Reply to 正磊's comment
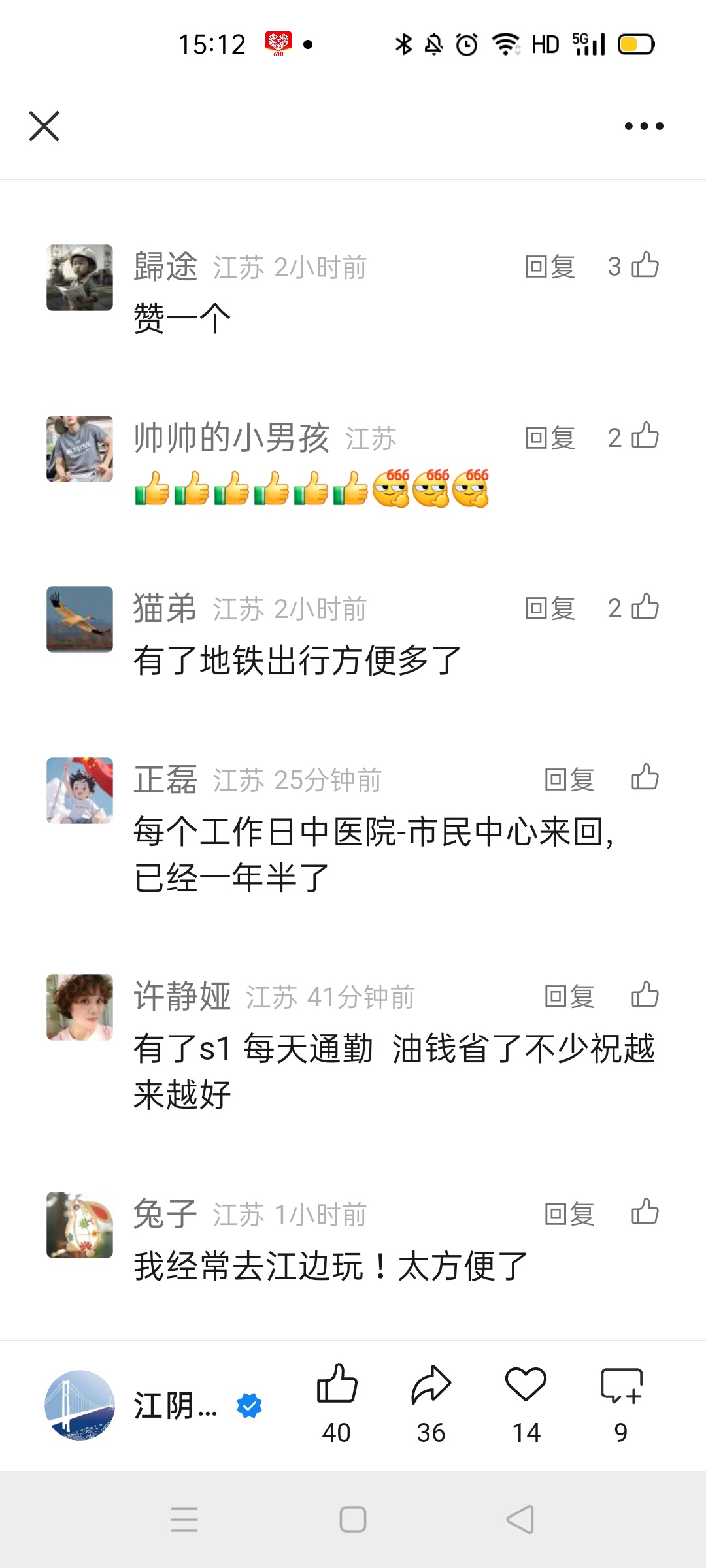706x1568 pixels. click(569, 779)
